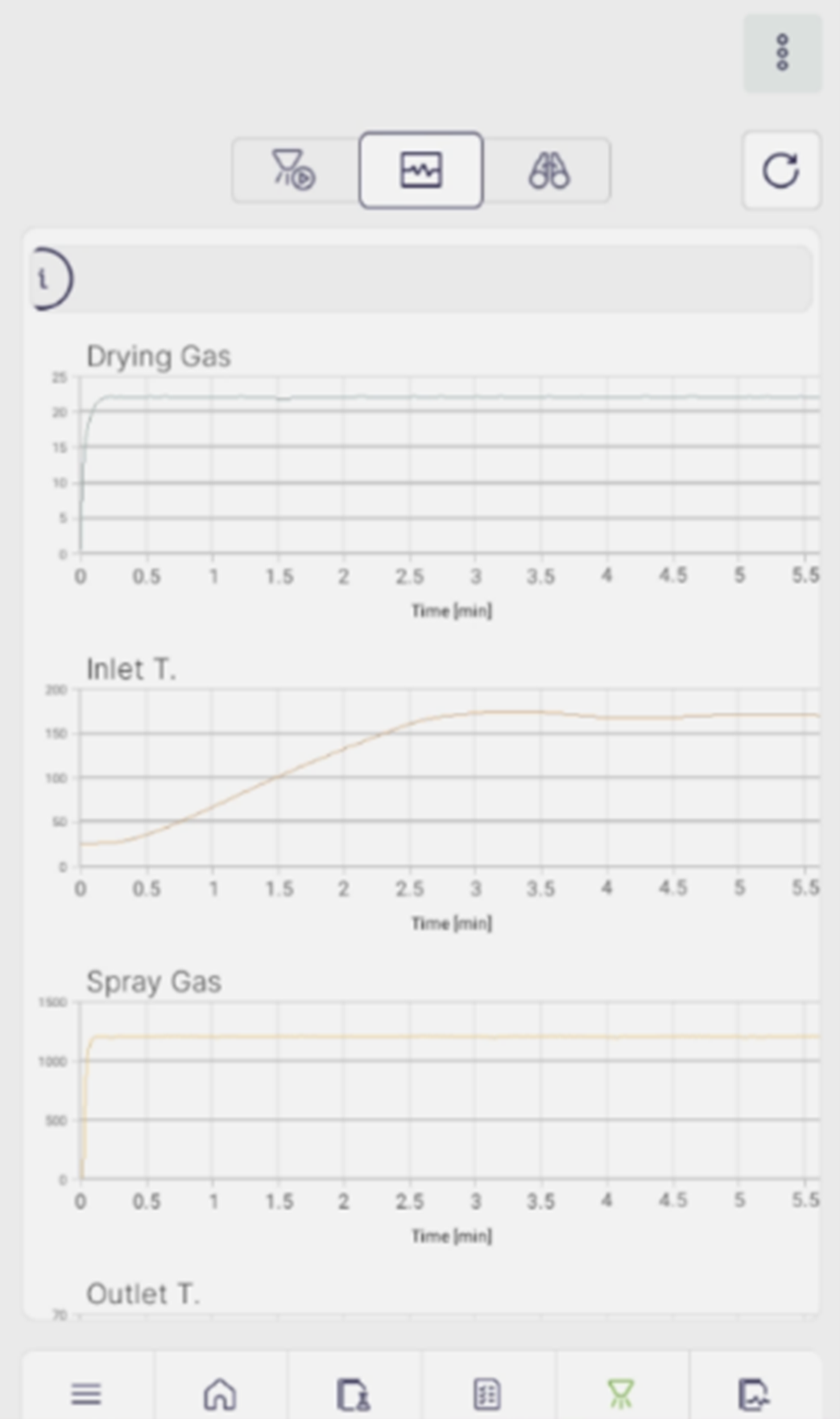Open the chart report document tab
Screen dimensions: 840x1419
click(753, 1393)
